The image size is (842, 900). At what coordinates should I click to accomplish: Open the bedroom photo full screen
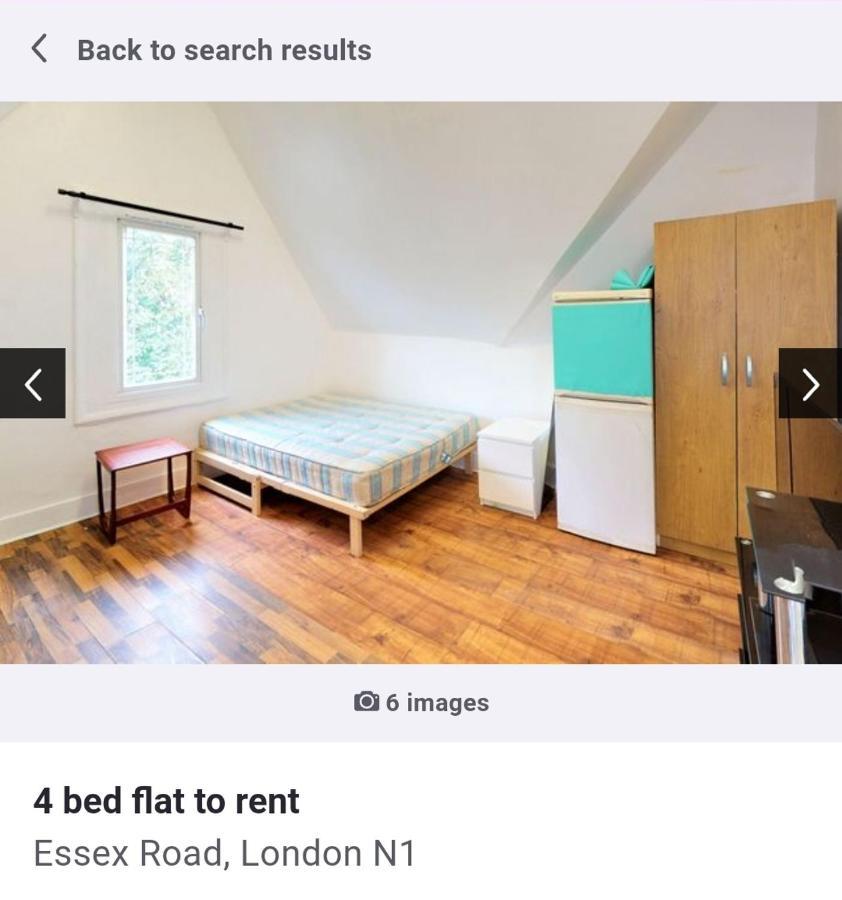click(420, 300)
